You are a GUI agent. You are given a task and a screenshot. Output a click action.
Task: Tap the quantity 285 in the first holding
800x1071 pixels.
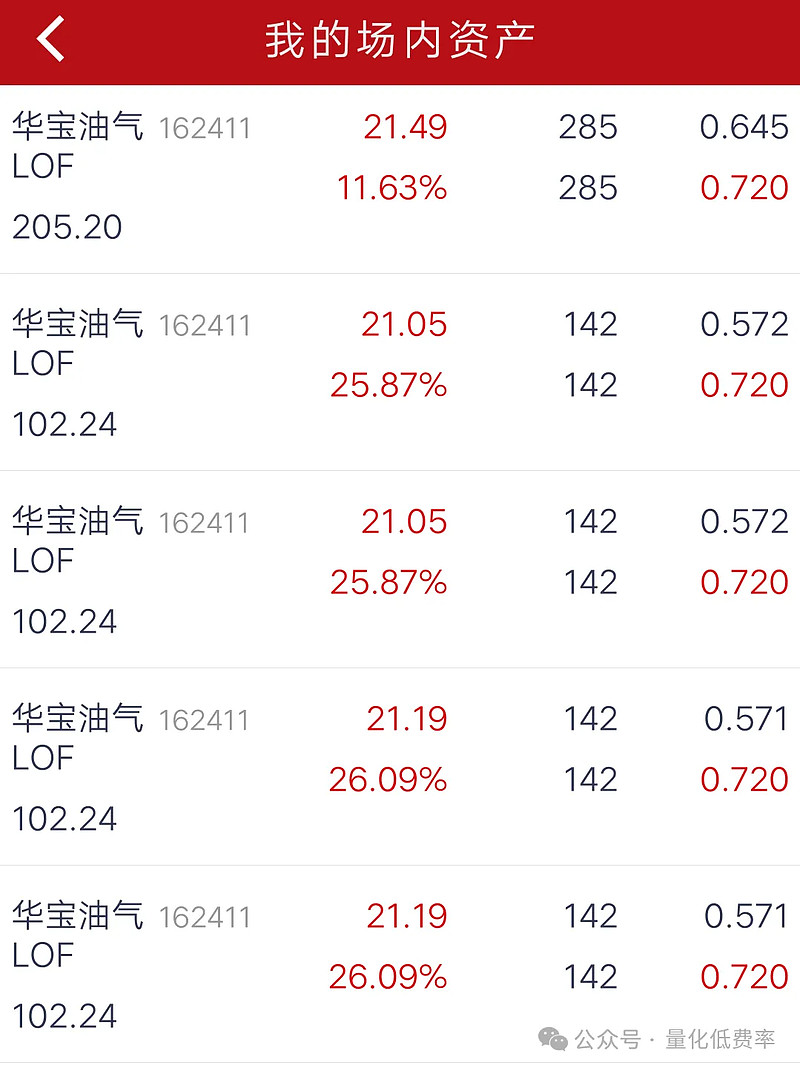point(590,128)
